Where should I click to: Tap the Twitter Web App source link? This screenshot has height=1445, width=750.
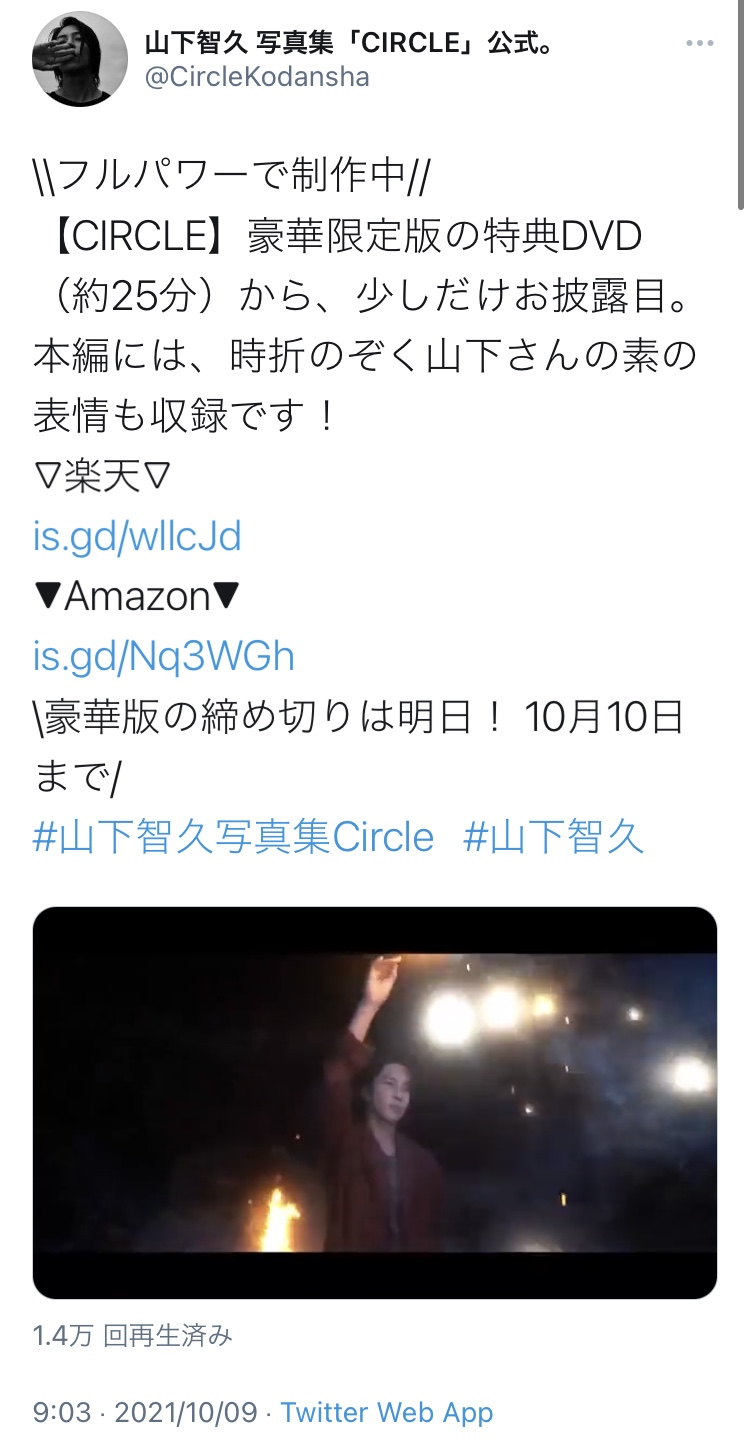pyautogui.click(x=387, y=1413)
